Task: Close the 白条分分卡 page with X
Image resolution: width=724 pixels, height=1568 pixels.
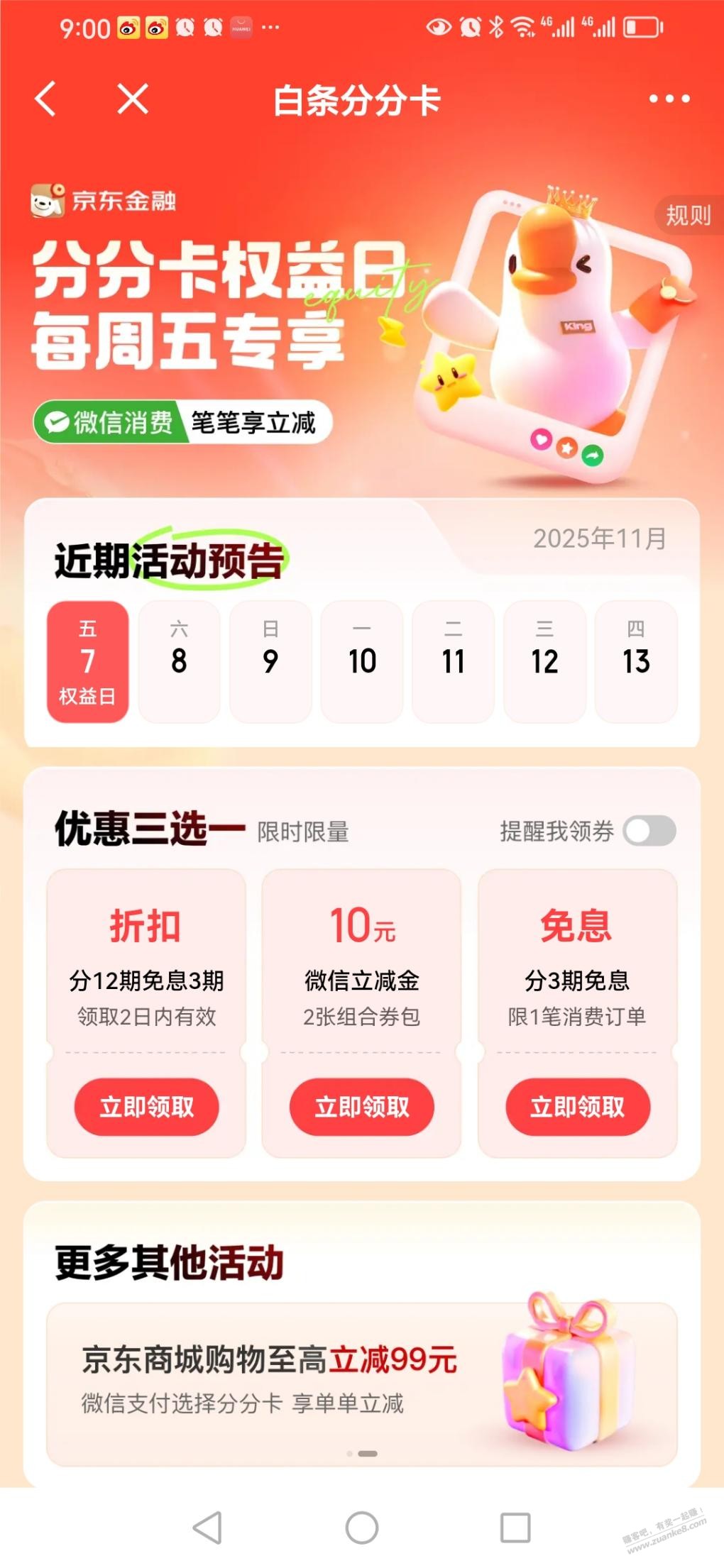Action: pos(133,99)
